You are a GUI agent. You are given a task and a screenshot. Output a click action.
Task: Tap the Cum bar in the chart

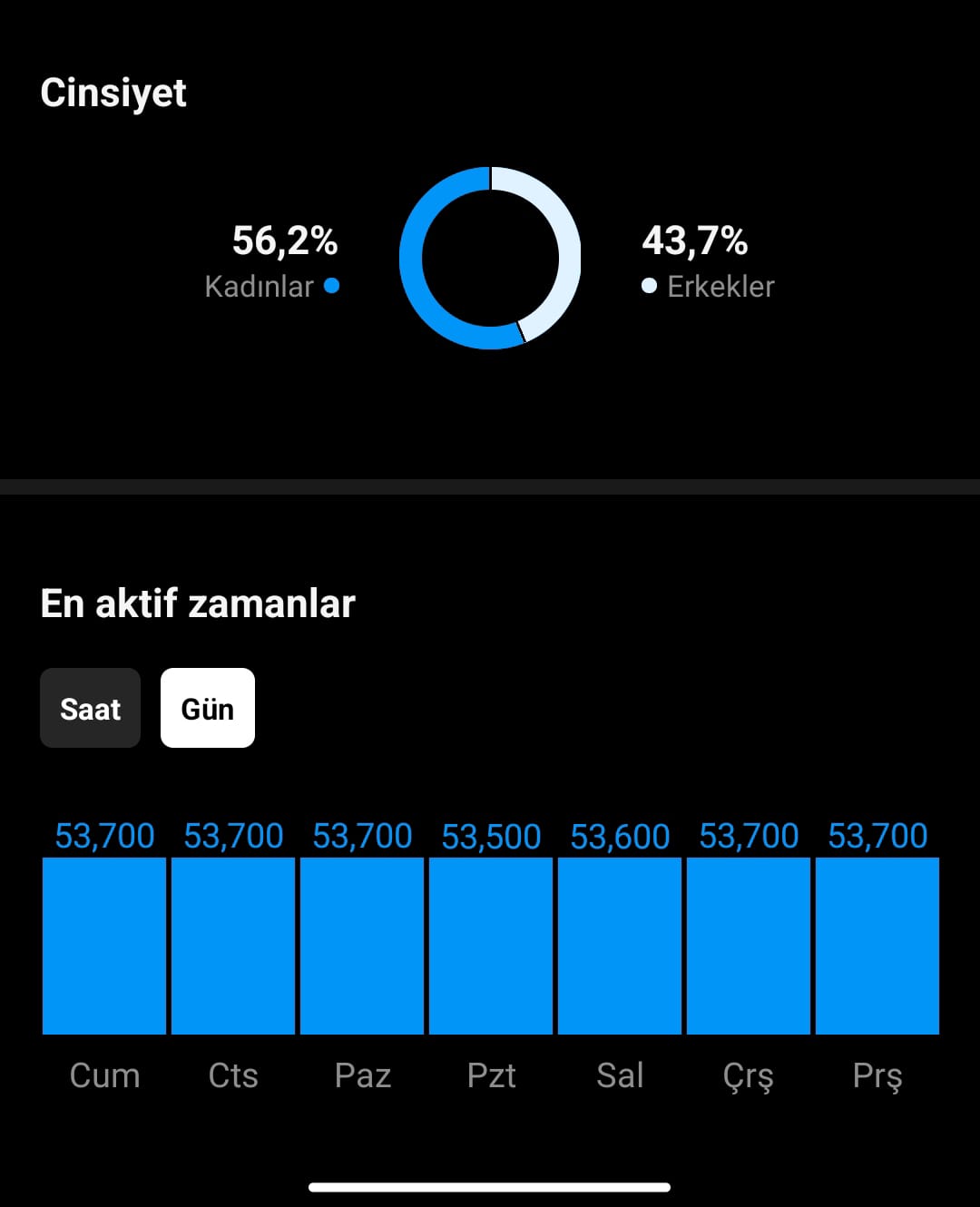(x=104, y=946)
